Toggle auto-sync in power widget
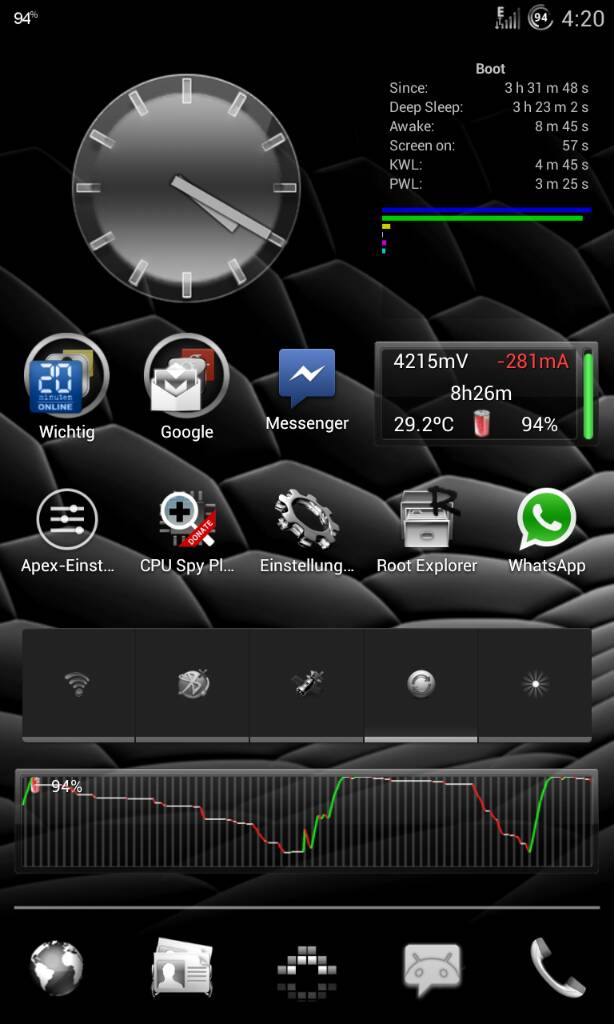 pyautogui.click(x=421, y=684)
